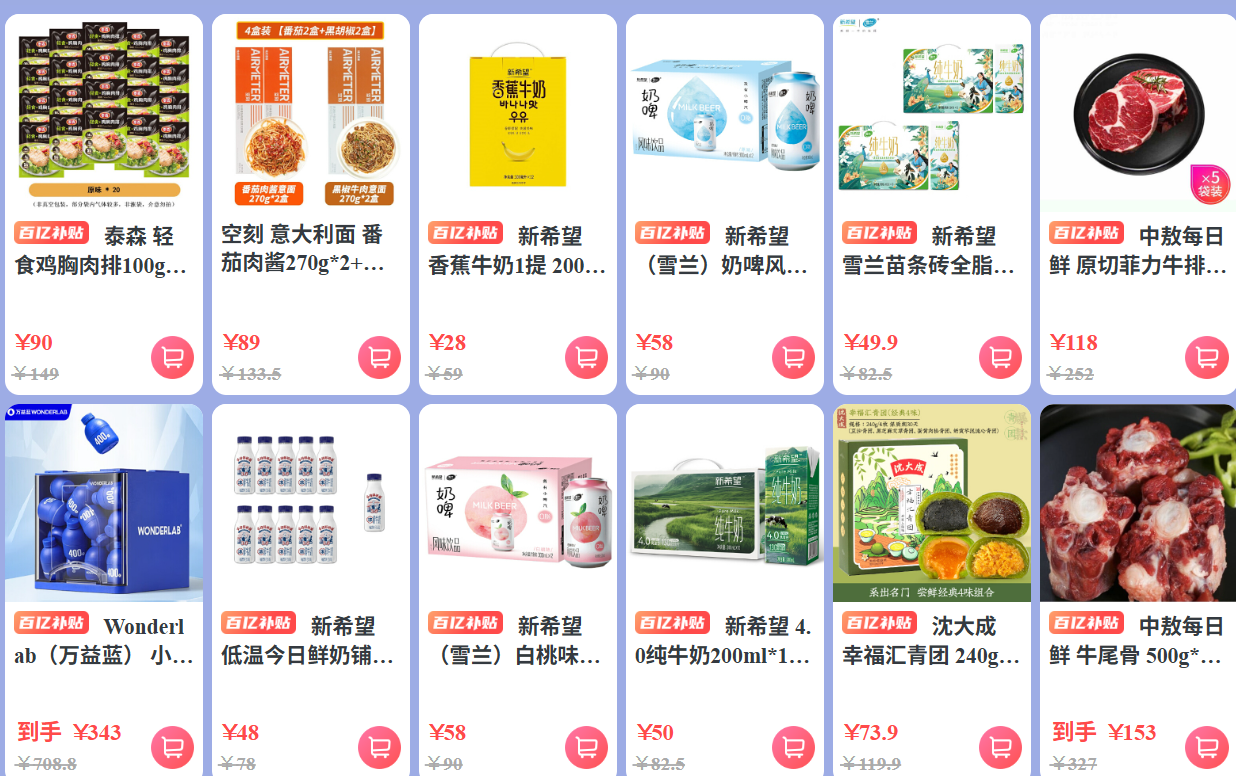The image size is (1236, 776).
Task: View the ¥58 雪兰 奶啤风味 product with ¥90 original price
Action: [725, 110]
